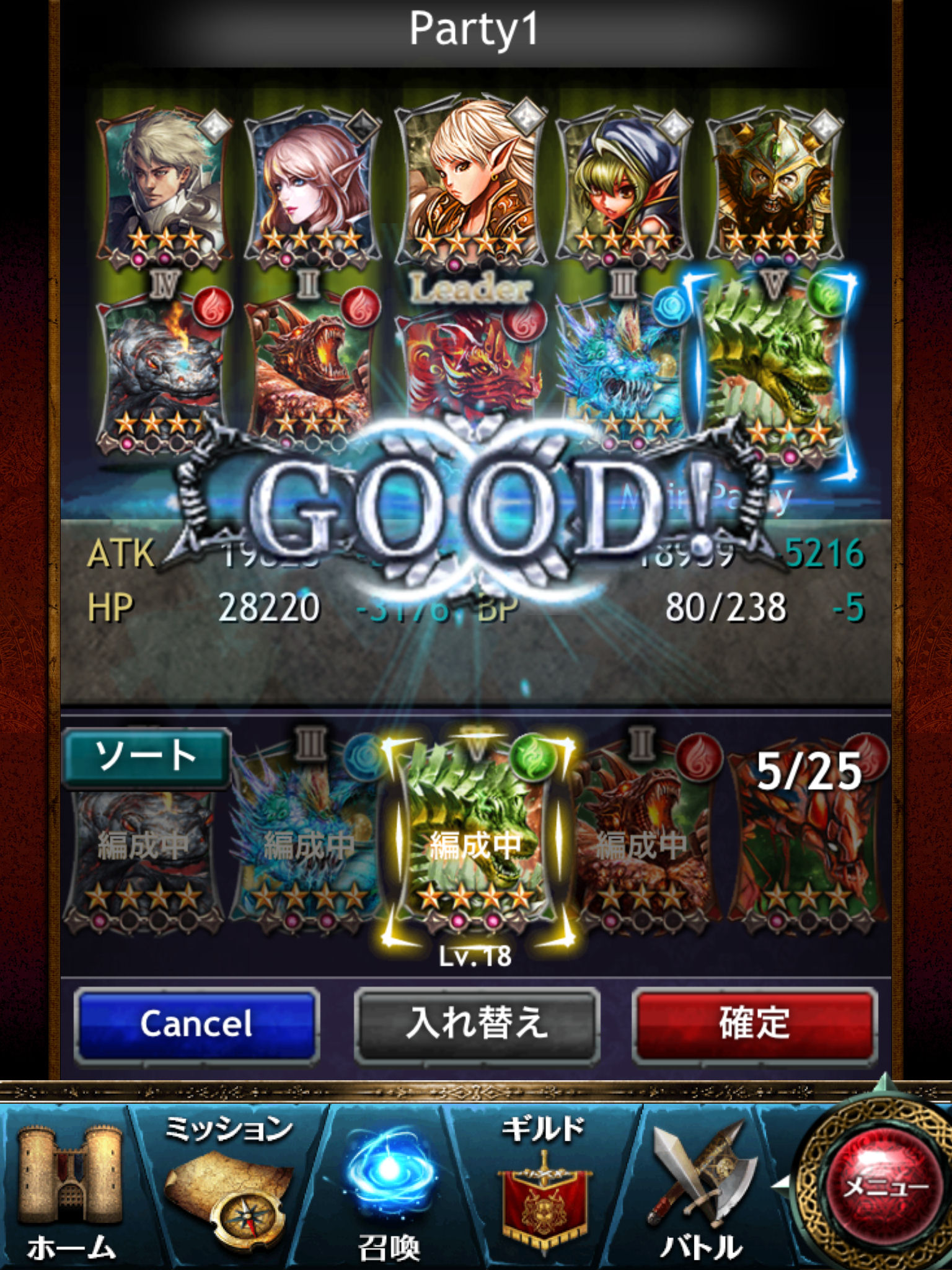Go to the ホーム home tab
Image resolution: width=952 pixels, height=1270 pixels.
pyautogui.click(x=69, y=1191)
